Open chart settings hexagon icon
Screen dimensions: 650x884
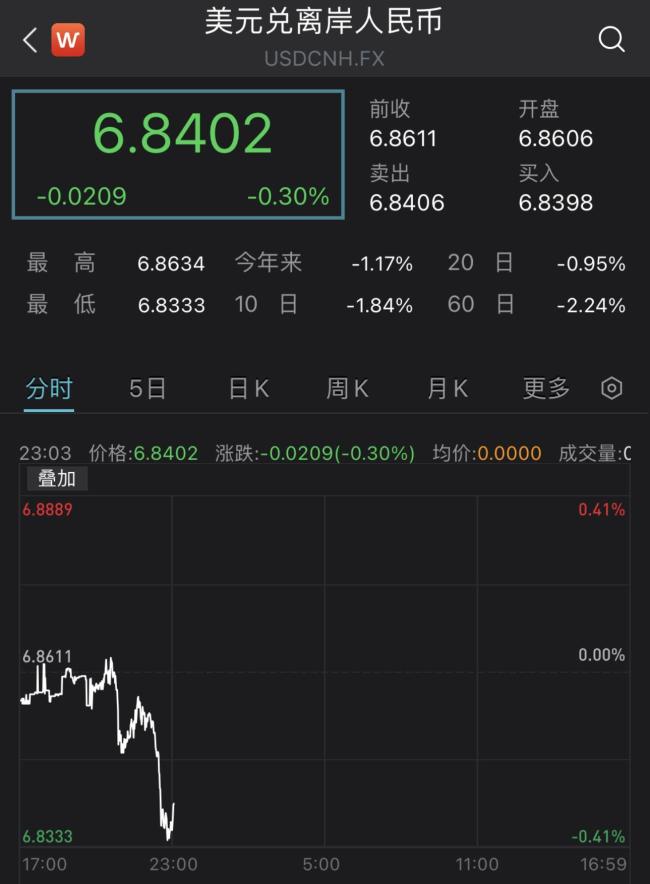[612, 388]
